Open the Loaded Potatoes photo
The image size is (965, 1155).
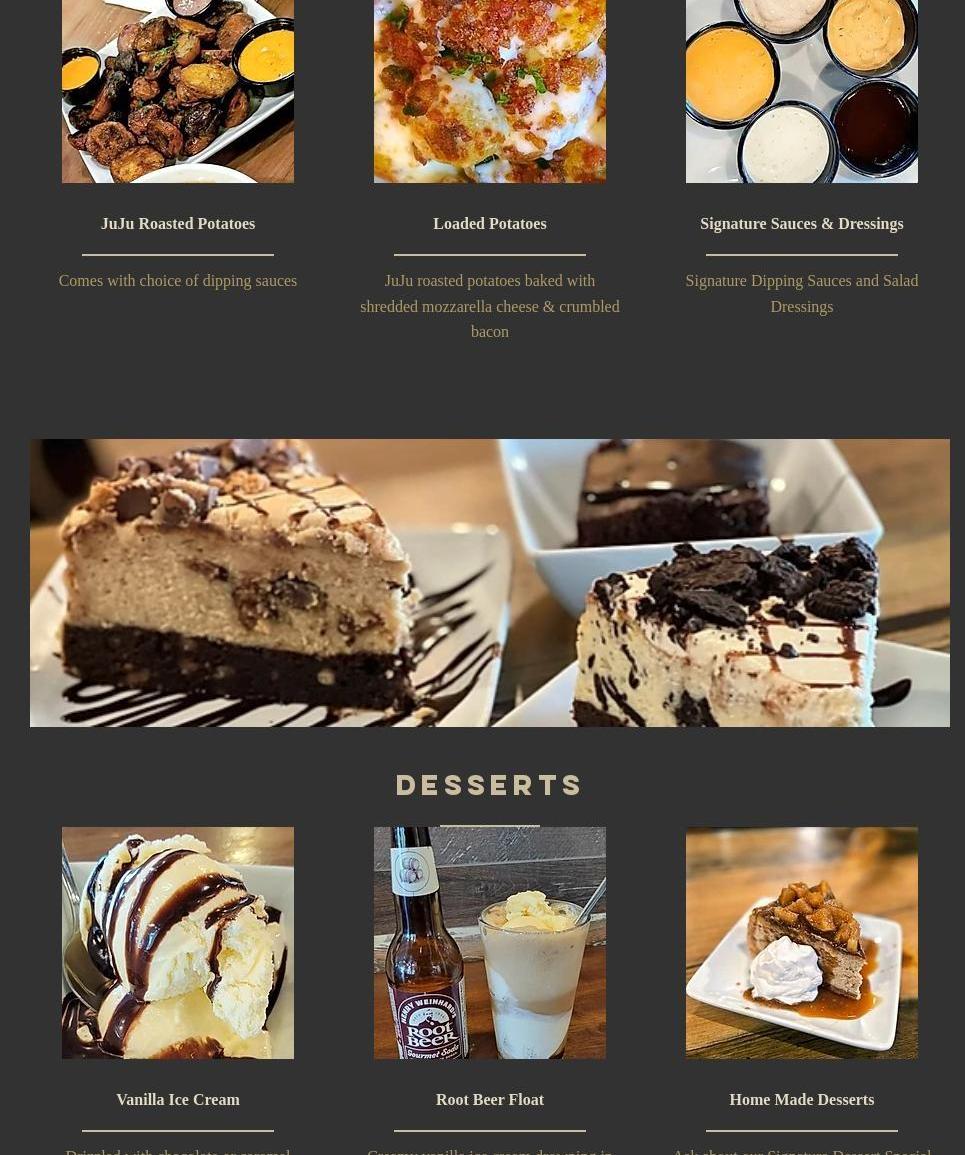click(x=489, y=91)
